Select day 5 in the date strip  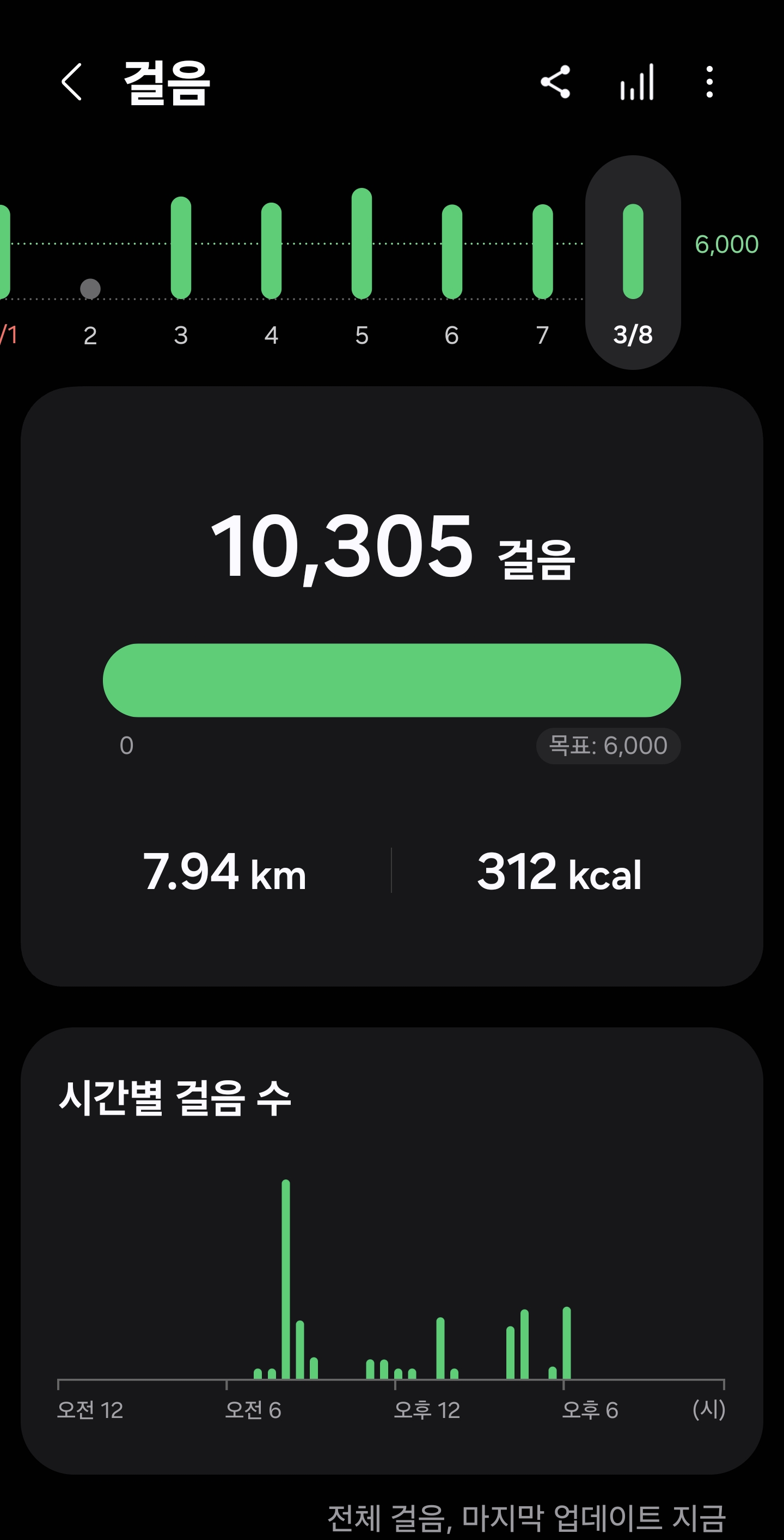click(362, 263)
